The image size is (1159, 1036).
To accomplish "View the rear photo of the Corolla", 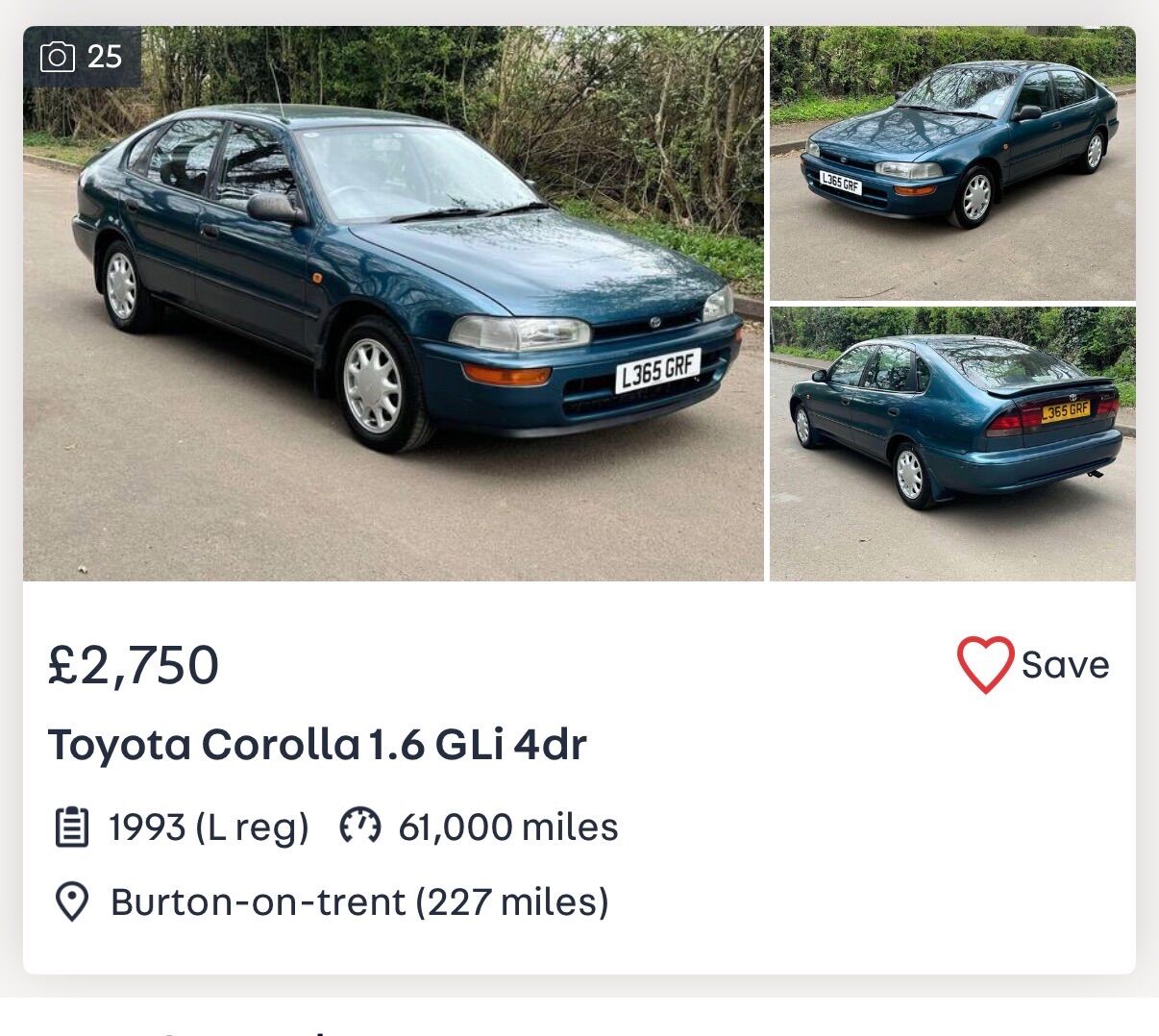I will tap(952, 444).
